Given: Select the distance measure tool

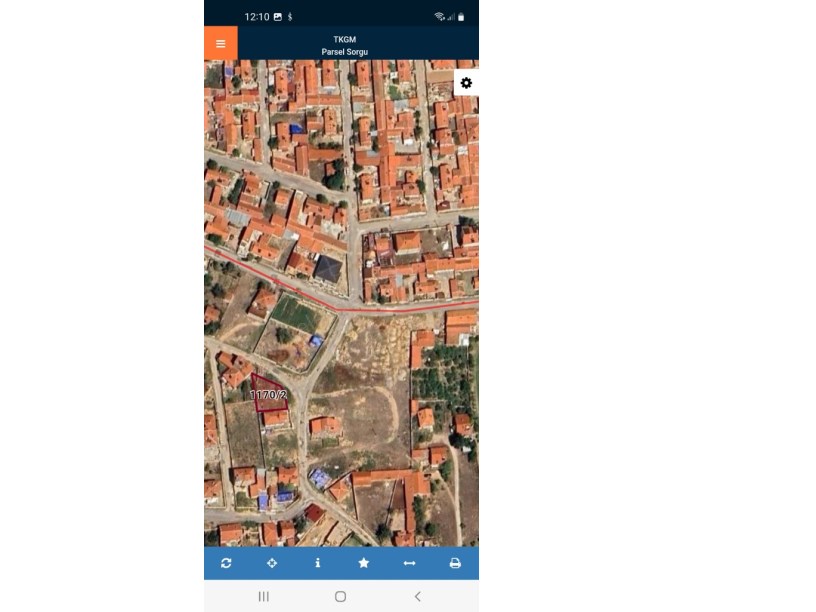Looking at the screenshot, I should pyautogui.click(x=409, y=563).
